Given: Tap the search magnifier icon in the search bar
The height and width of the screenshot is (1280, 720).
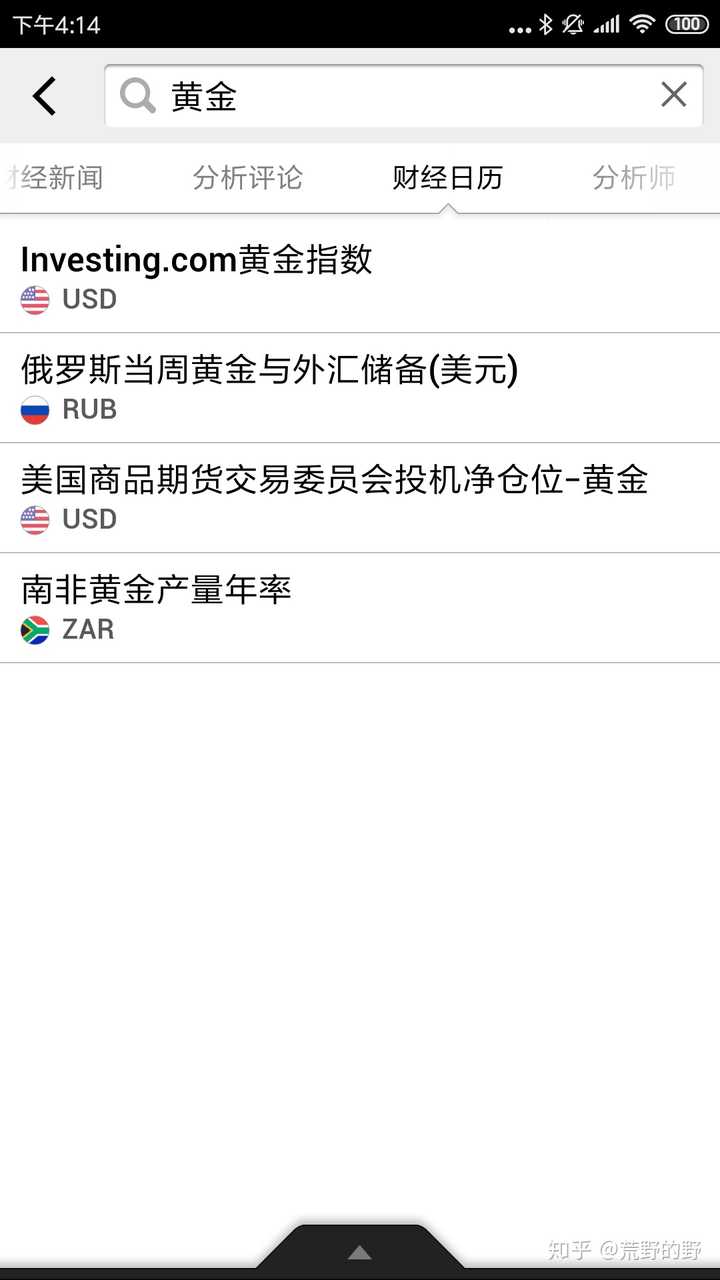Looking at the screenshot, I should coord(136,95).
